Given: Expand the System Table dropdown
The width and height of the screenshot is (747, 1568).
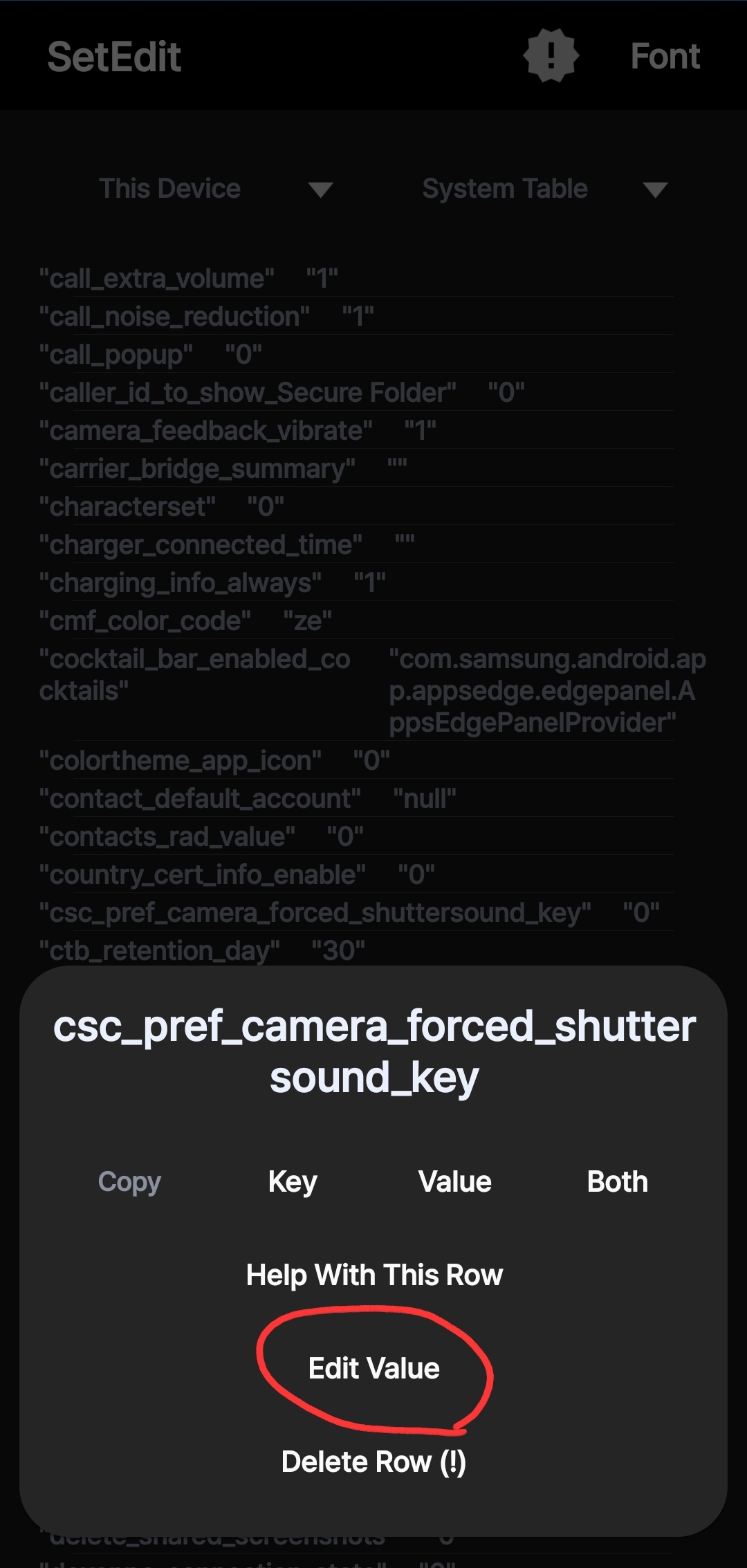Looking at the screenshot, I should coord(544,189).
